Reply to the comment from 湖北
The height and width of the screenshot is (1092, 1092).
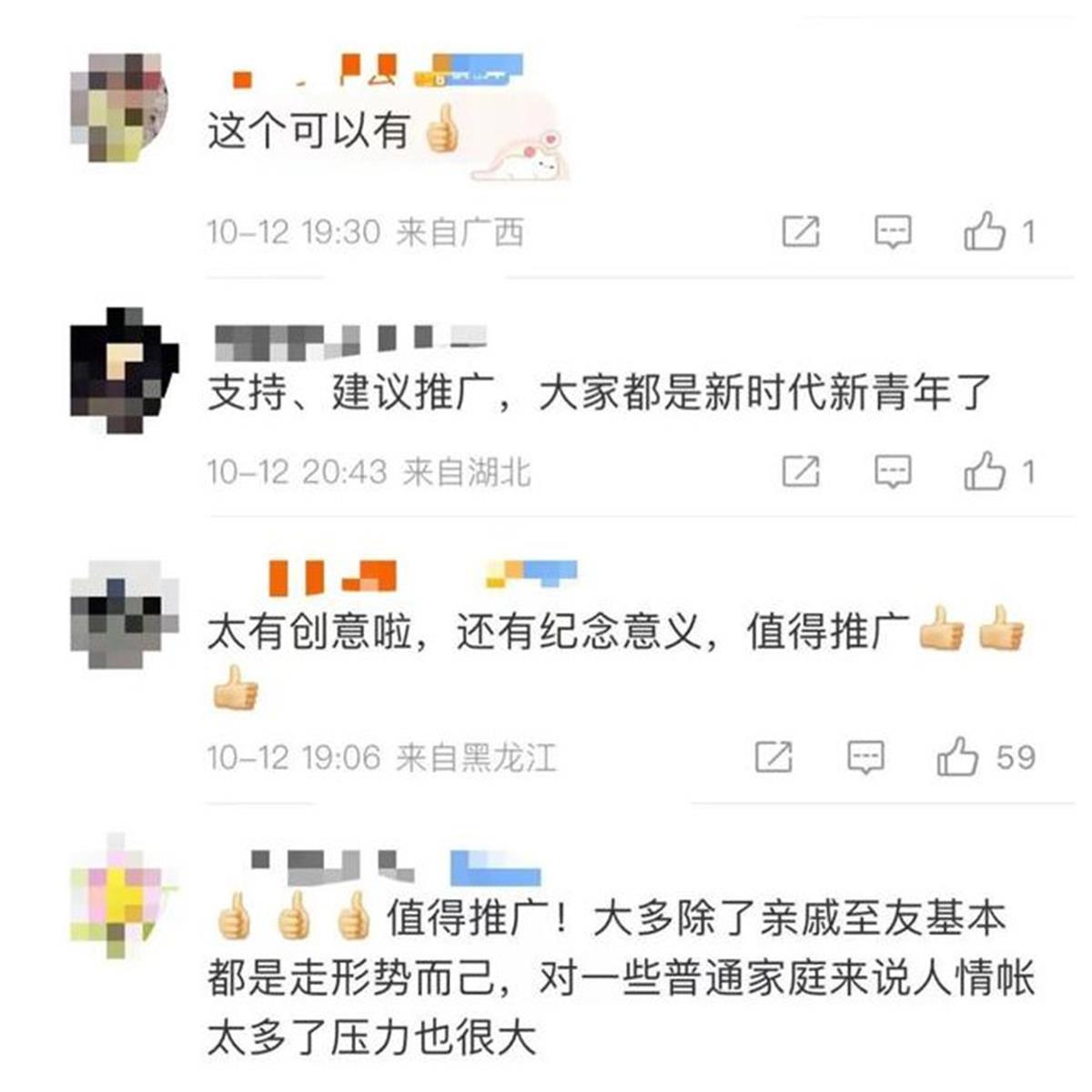(x=893, y=471)
